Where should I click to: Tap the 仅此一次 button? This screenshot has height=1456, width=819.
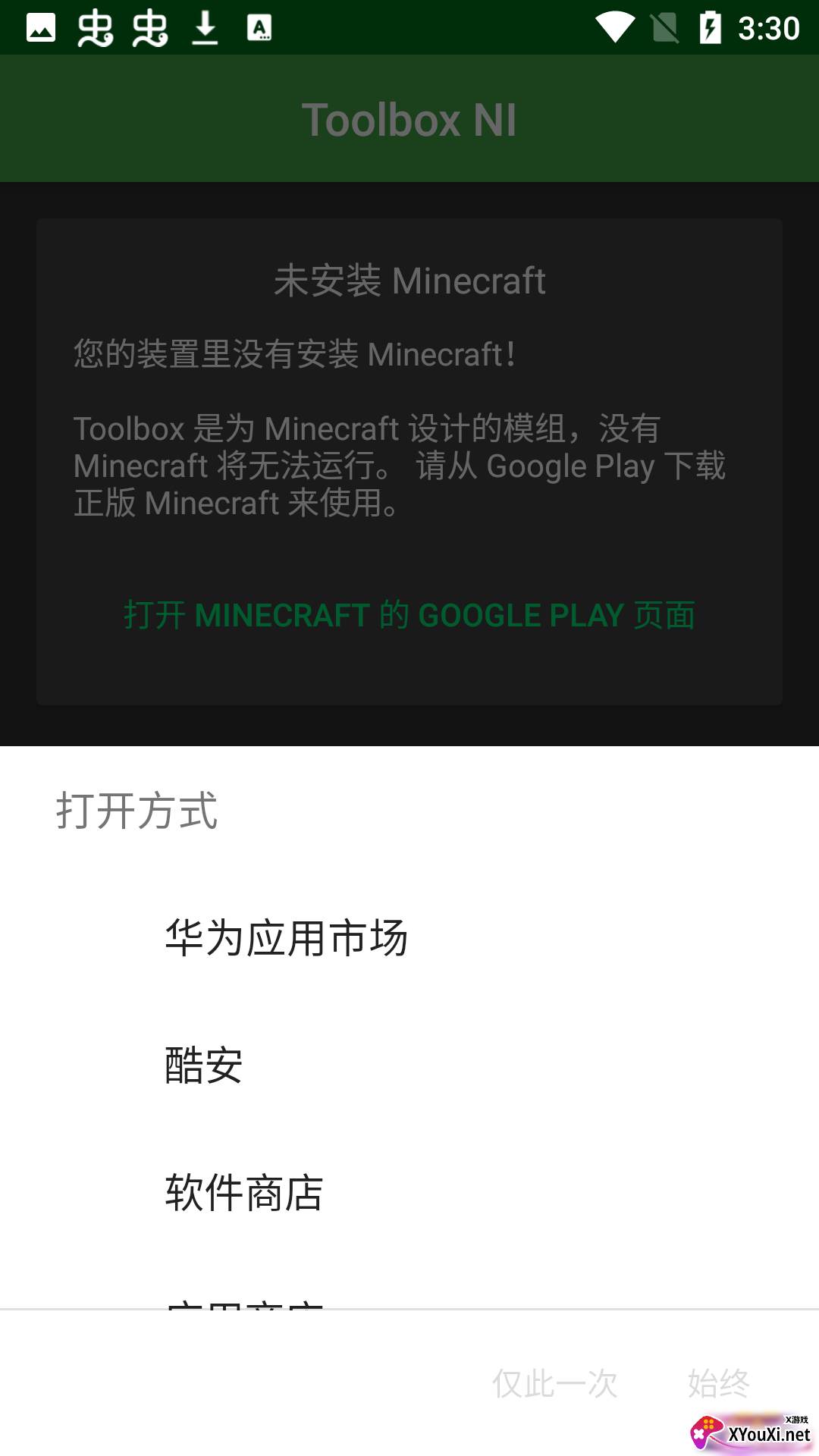point(555,1384)
